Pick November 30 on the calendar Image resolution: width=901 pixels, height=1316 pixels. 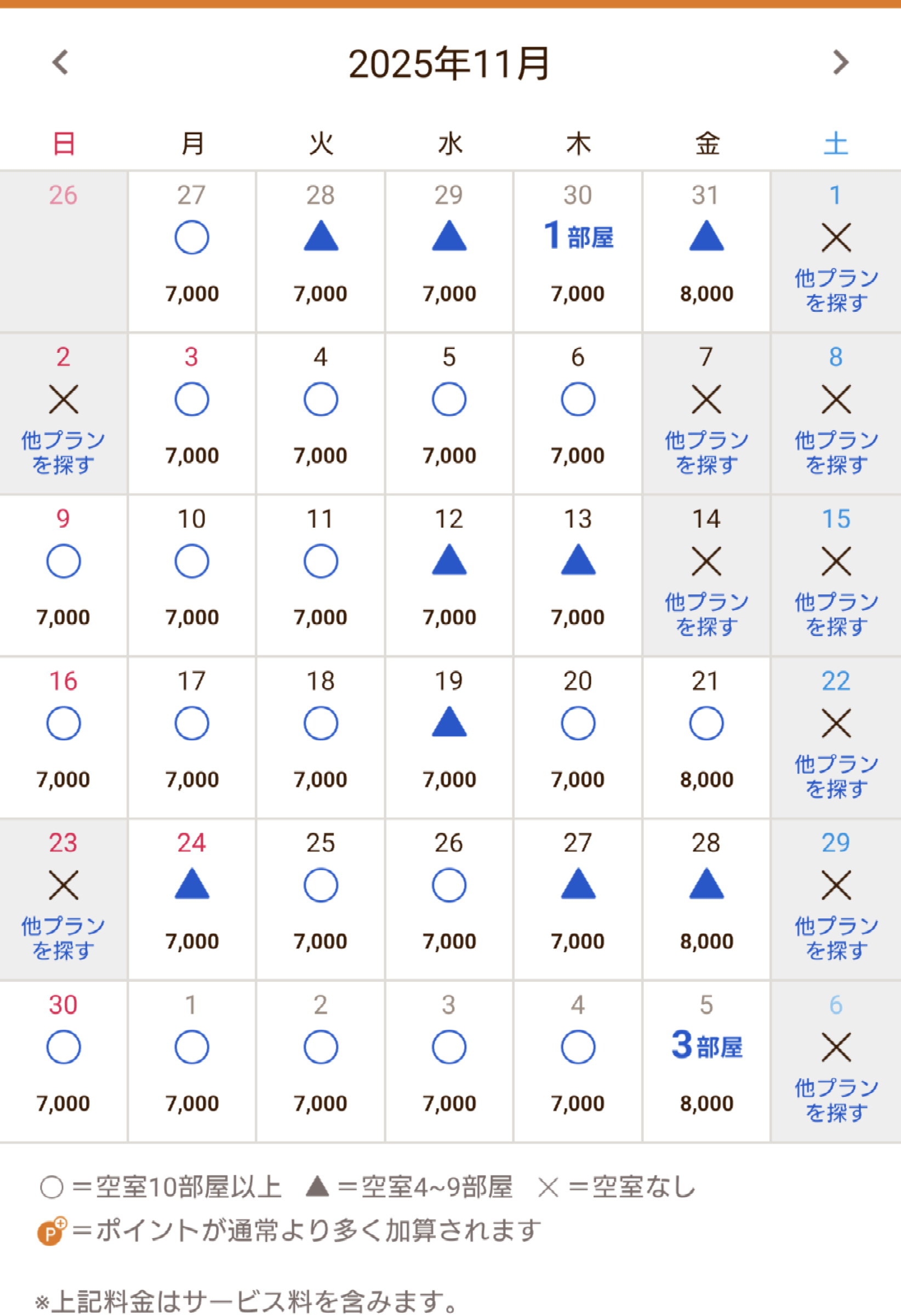[64, 1061]
